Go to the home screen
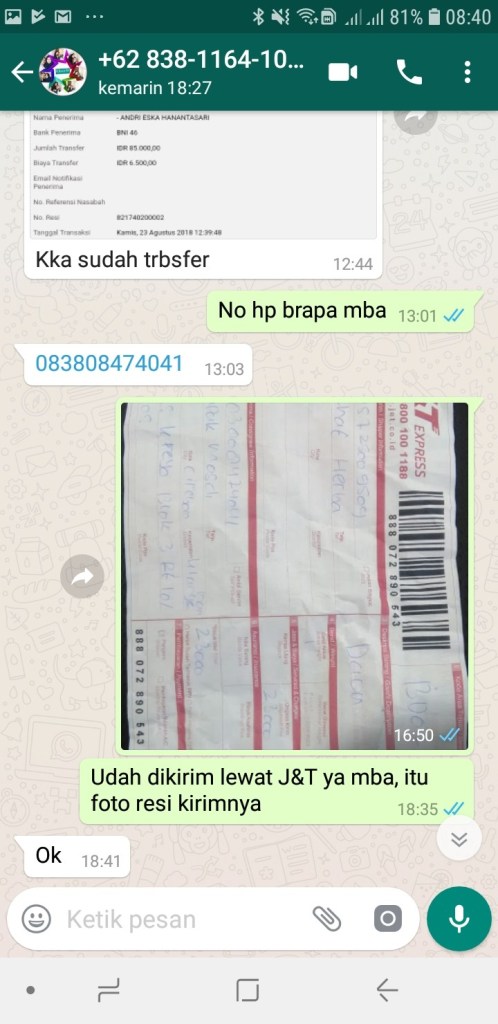This screenshot has width=498, height=1024. (x=247, y=991)
